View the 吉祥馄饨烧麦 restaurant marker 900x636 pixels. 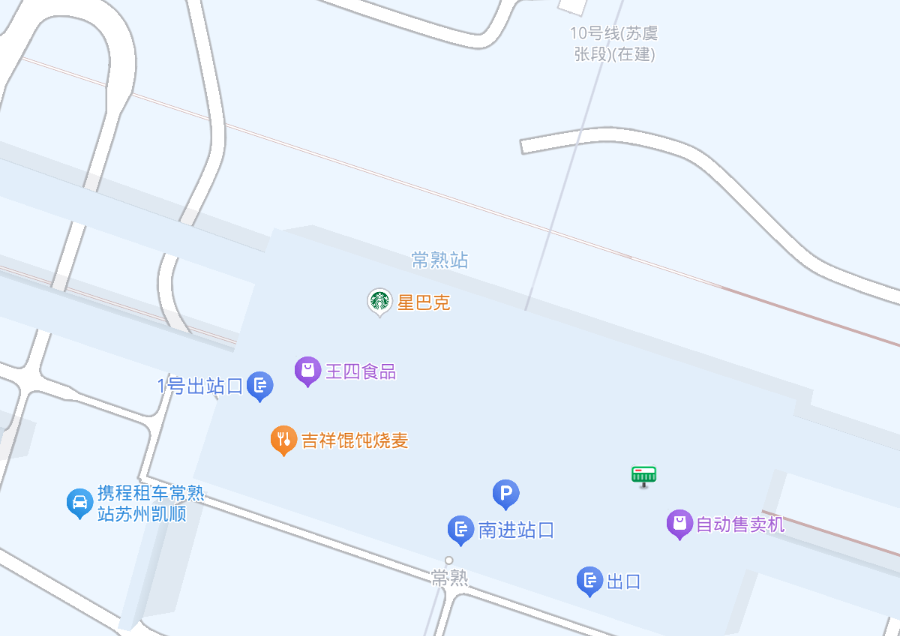284,438
